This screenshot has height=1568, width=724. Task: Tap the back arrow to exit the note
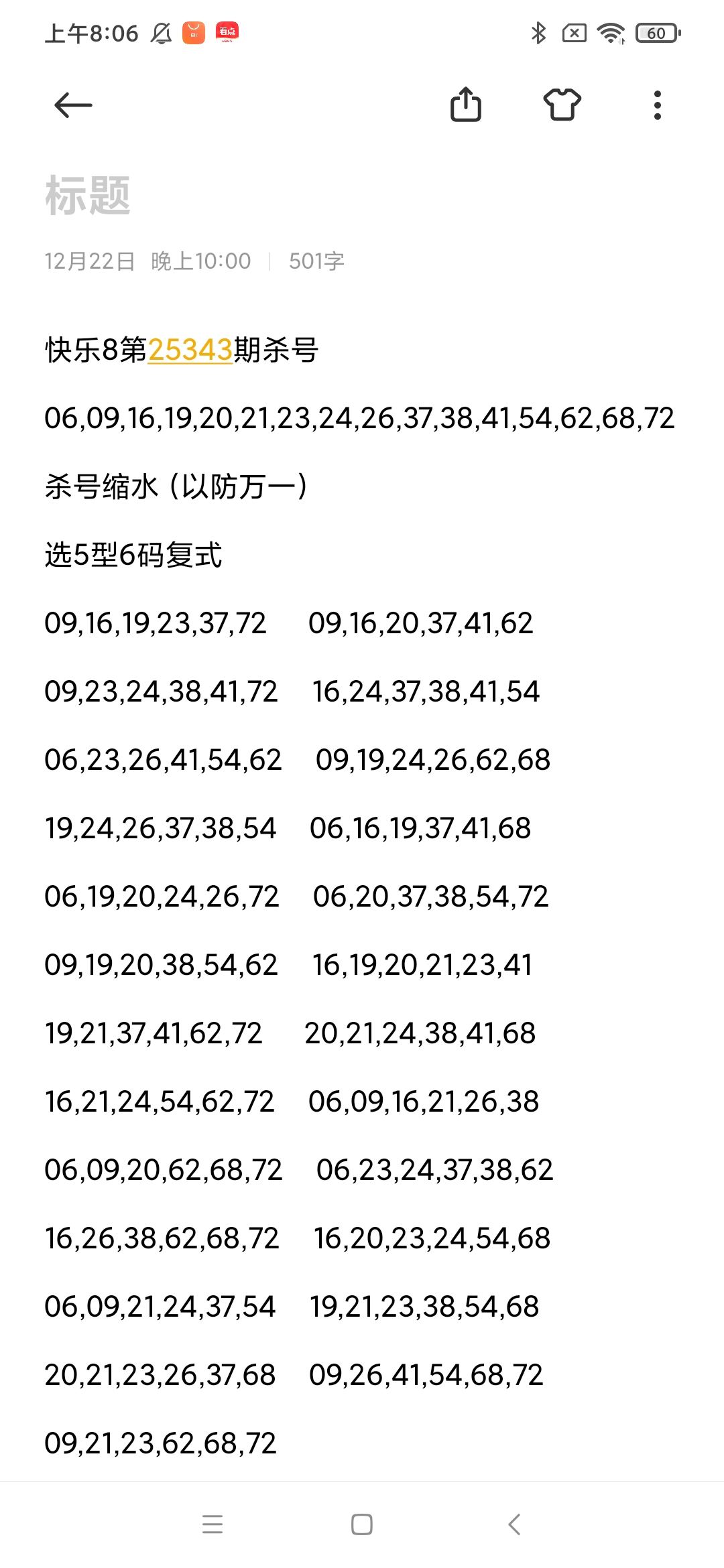pos(72,105)
